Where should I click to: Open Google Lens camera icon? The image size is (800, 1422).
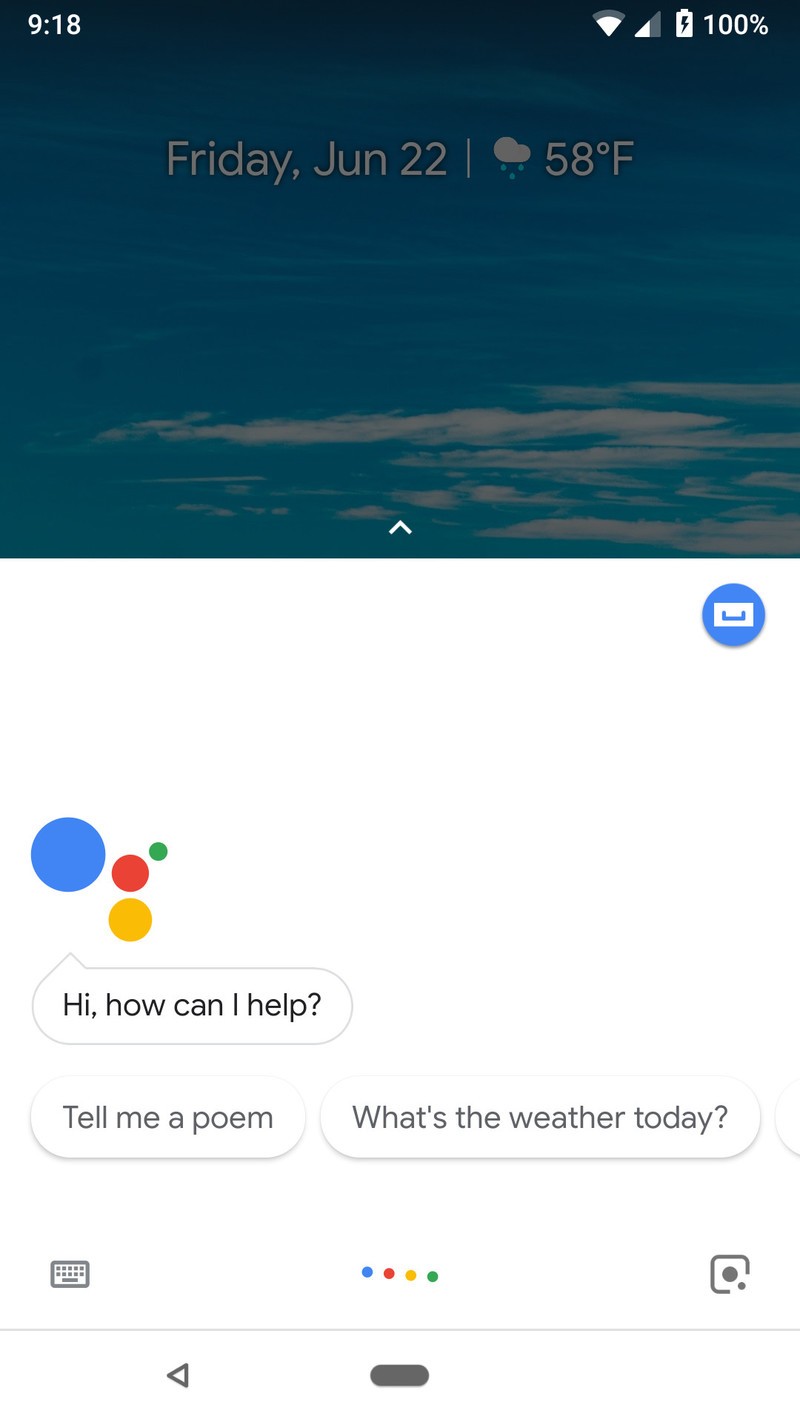coord(729,1274)
